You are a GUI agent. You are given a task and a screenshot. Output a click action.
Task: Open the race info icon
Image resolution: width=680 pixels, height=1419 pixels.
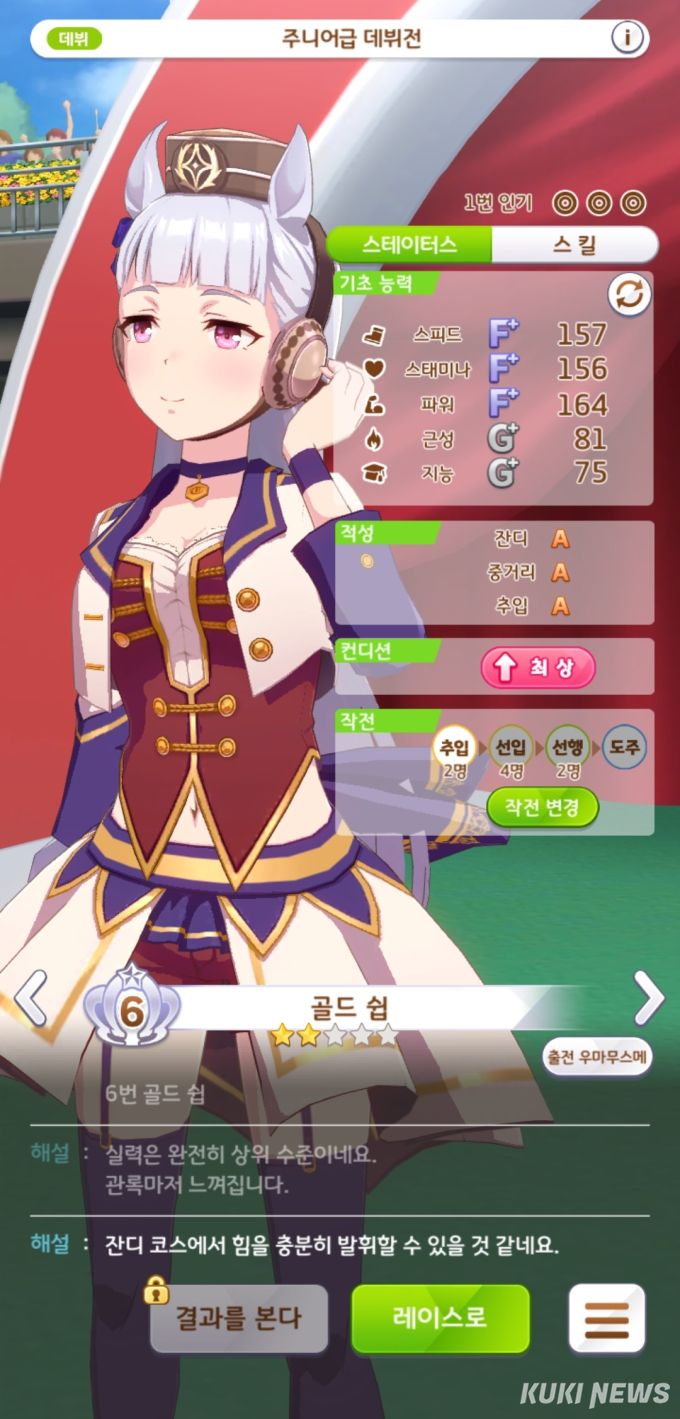pos(627,39)
